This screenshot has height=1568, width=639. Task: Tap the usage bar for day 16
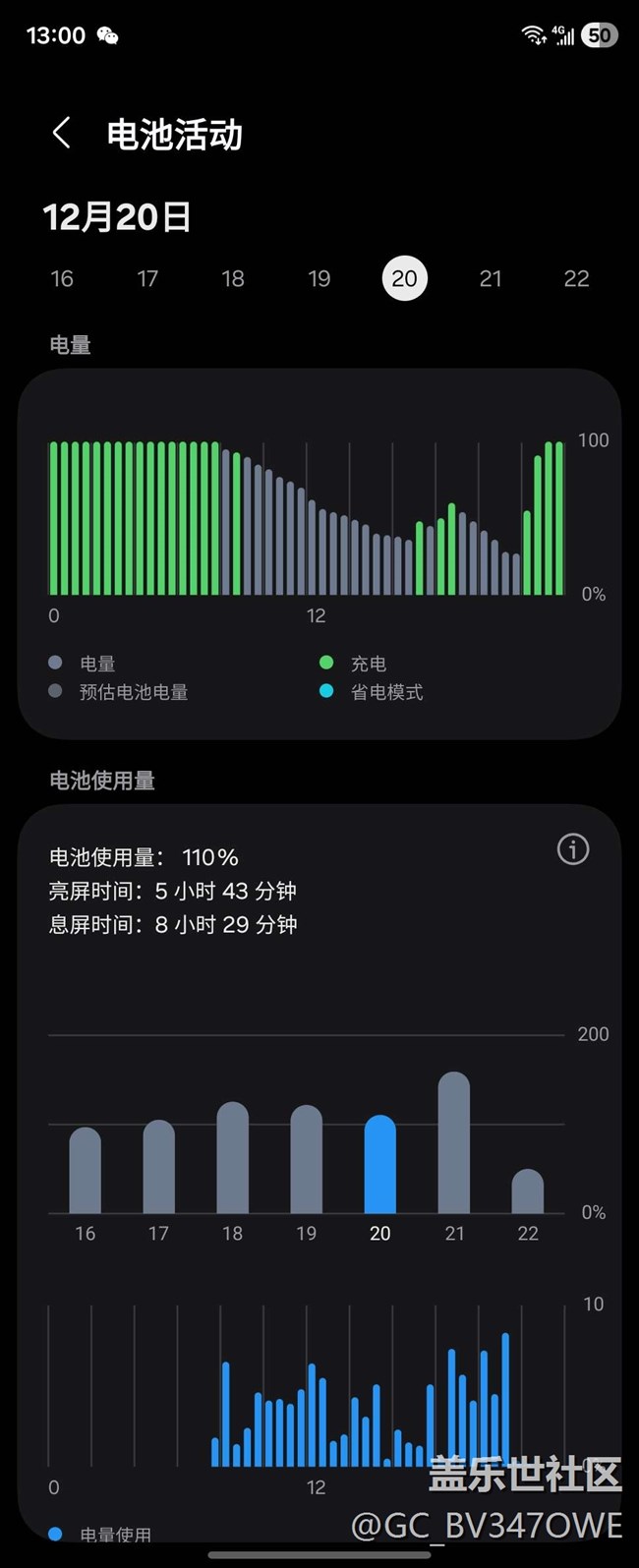[x=86, y=1171]
